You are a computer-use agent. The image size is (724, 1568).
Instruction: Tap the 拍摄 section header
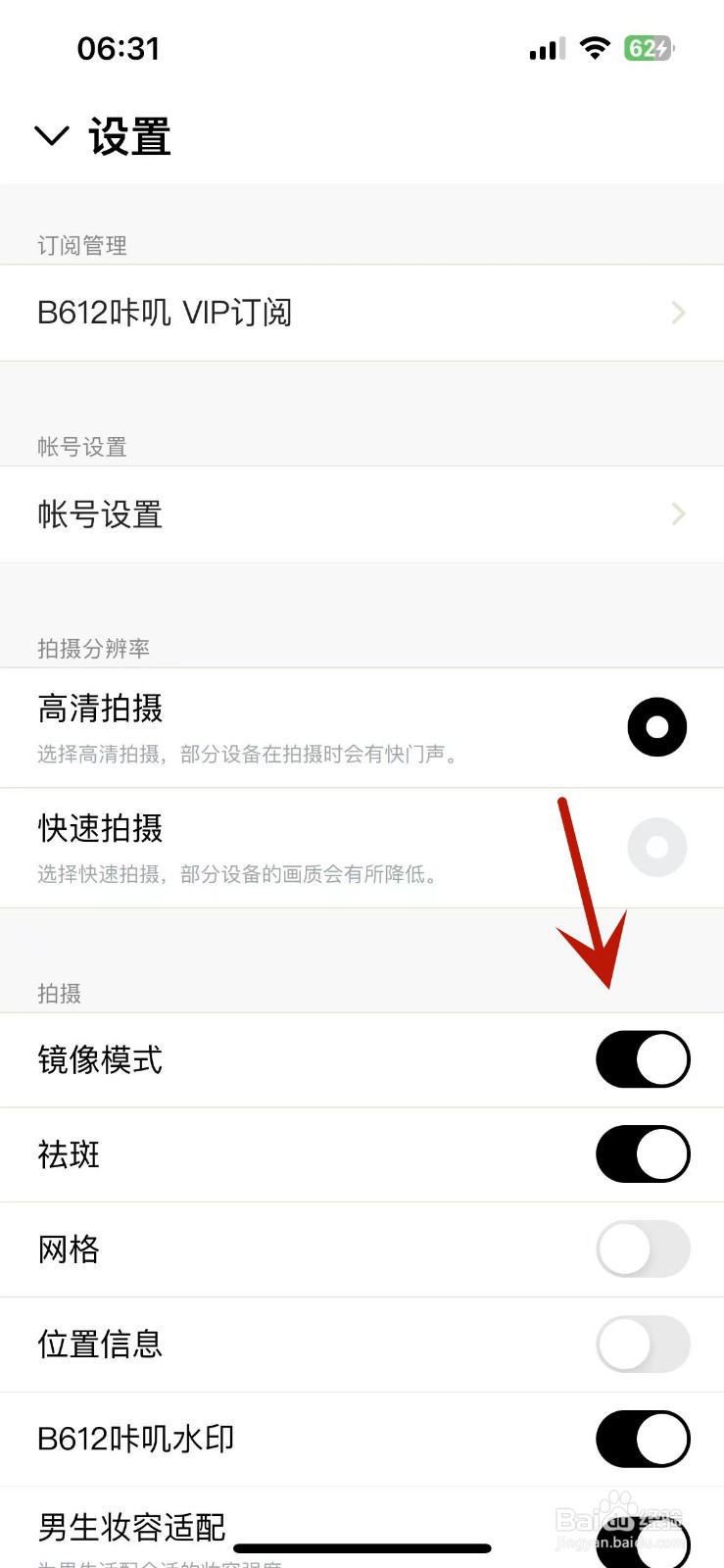pyautogui.click(x=55, y=995)
